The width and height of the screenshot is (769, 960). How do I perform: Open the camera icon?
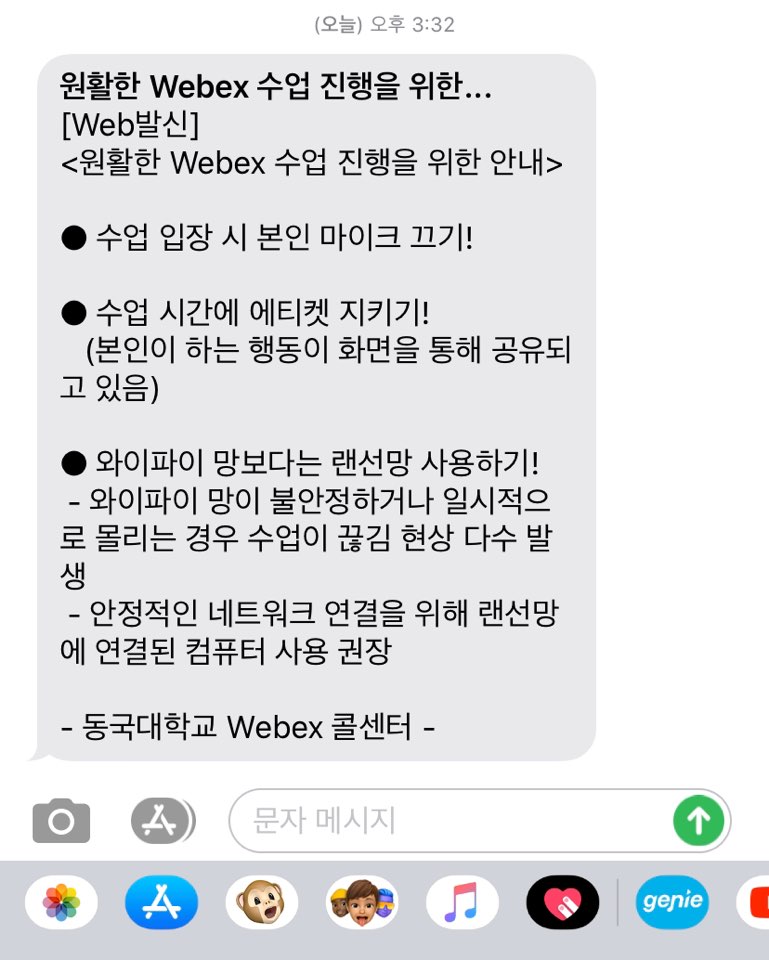(61, 821)
